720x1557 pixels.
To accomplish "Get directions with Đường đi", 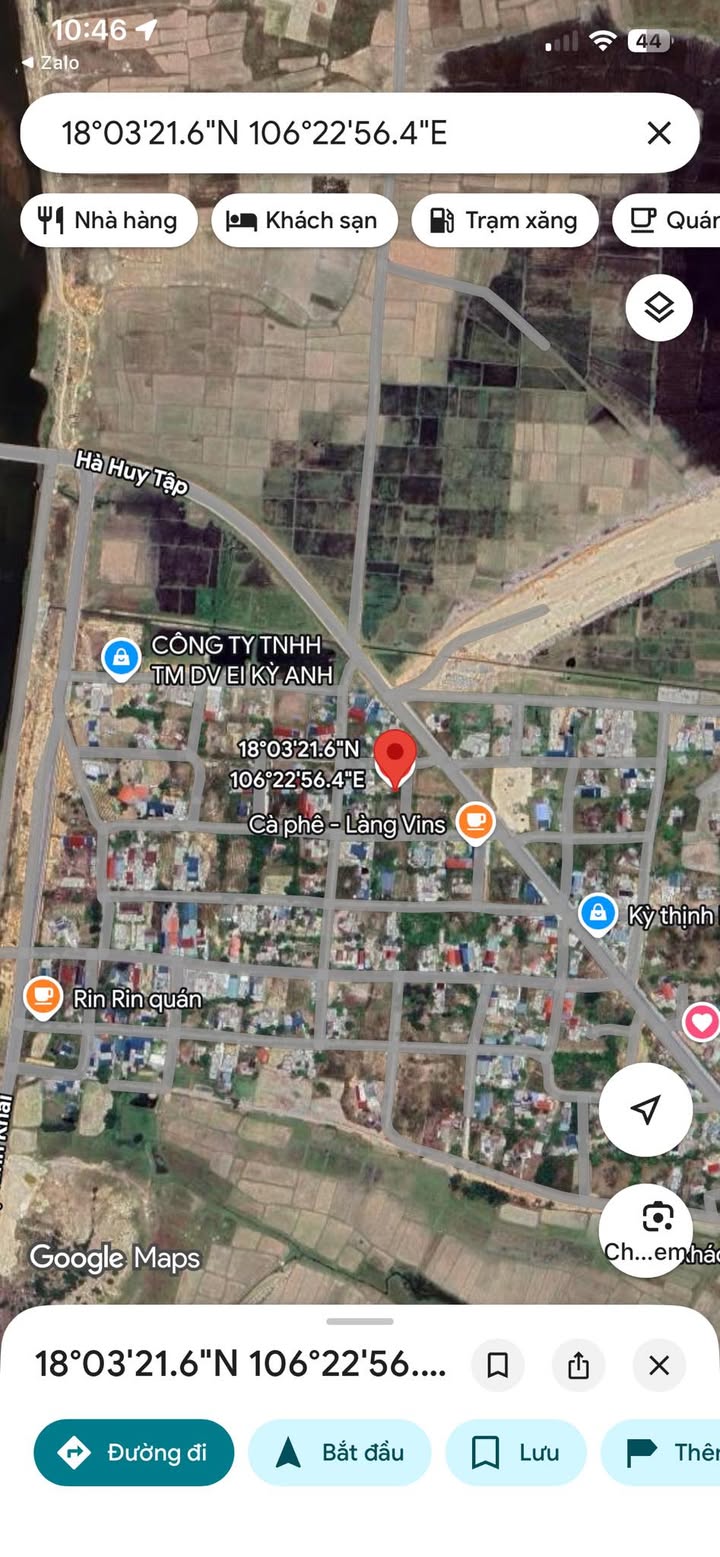I will 134,1452.
